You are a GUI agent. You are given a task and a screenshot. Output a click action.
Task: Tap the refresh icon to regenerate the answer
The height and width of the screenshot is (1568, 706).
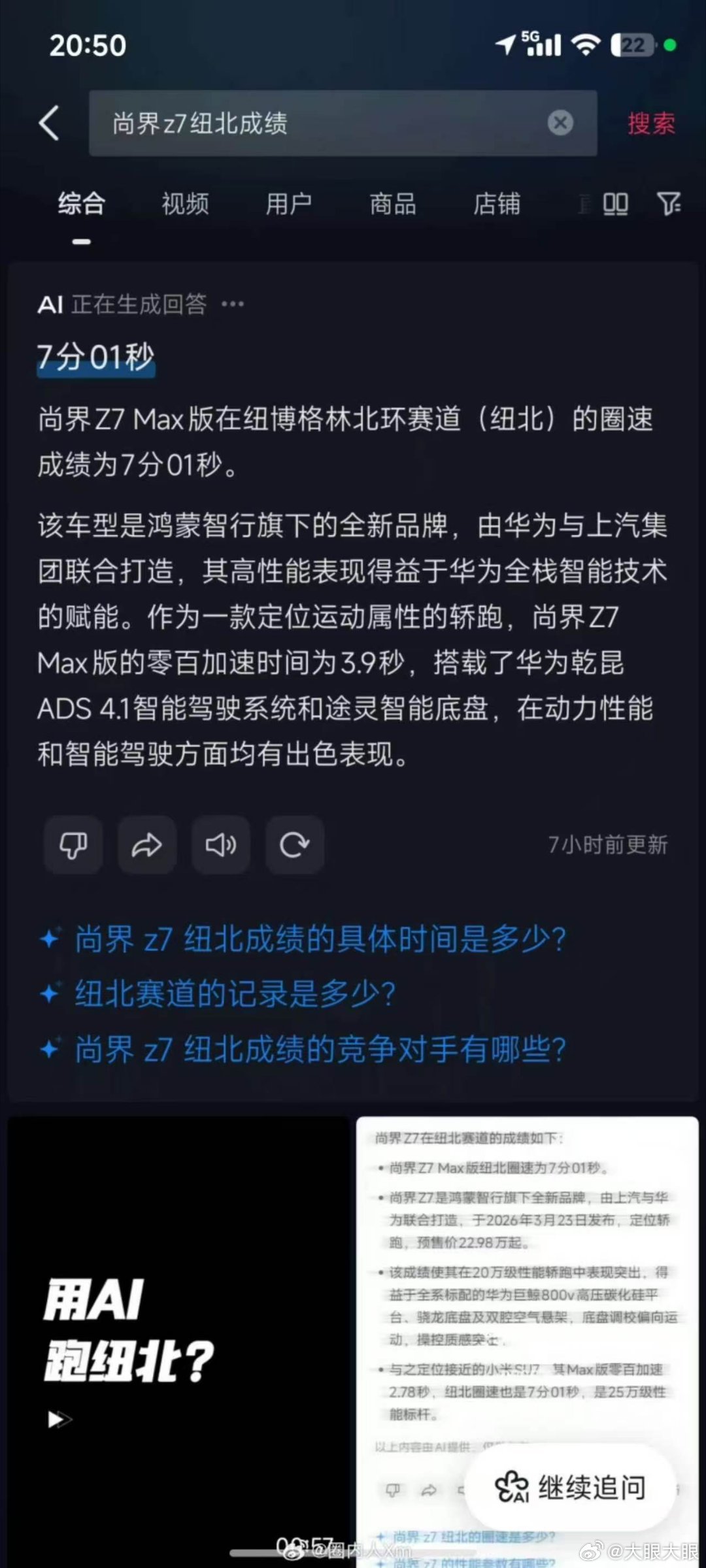[295, 844]
